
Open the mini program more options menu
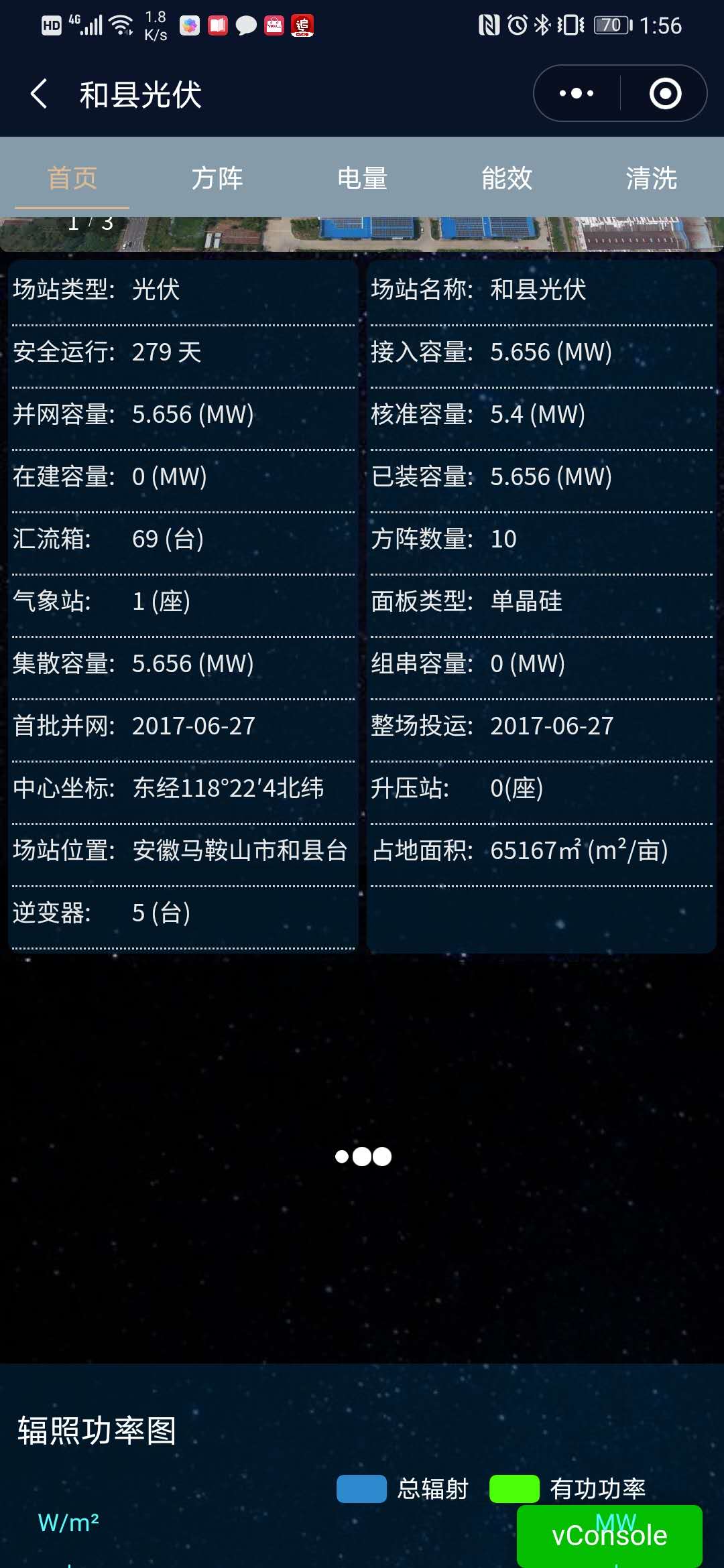pyautogui.click(x=577, y=93)
